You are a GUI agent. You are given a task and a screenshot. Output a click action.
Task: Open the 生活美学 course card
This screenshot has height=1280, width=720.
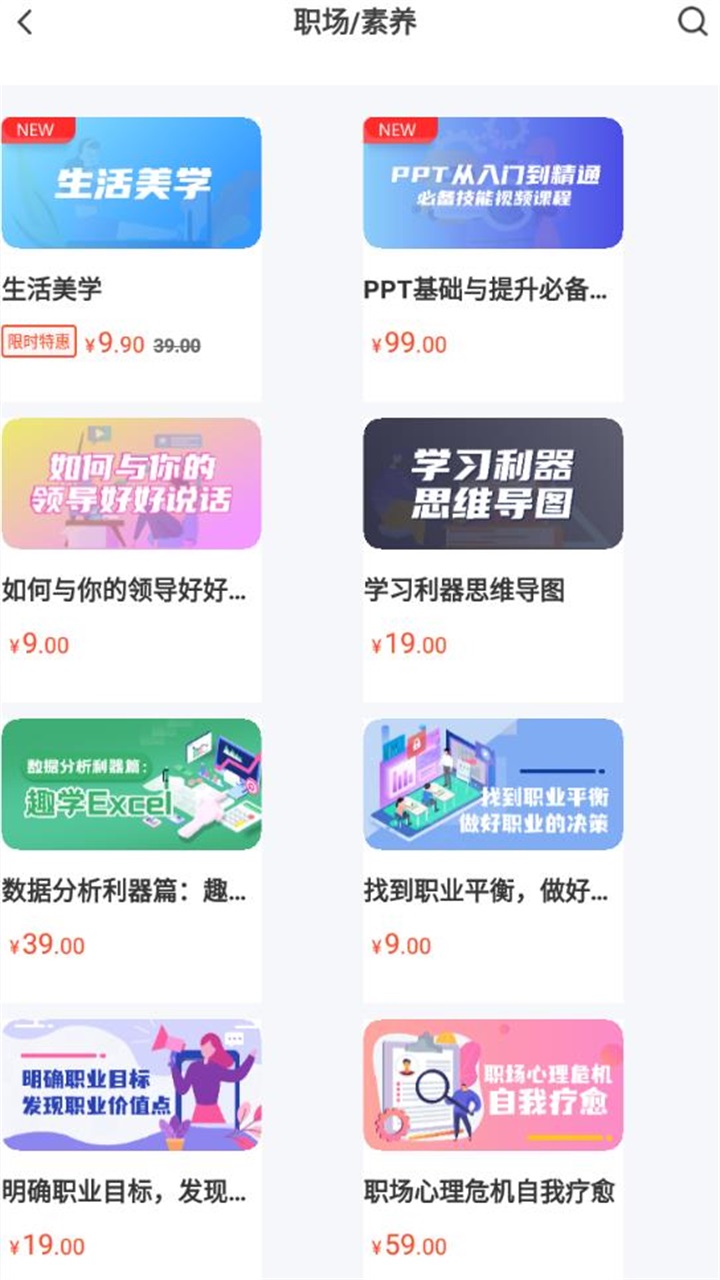131,184
